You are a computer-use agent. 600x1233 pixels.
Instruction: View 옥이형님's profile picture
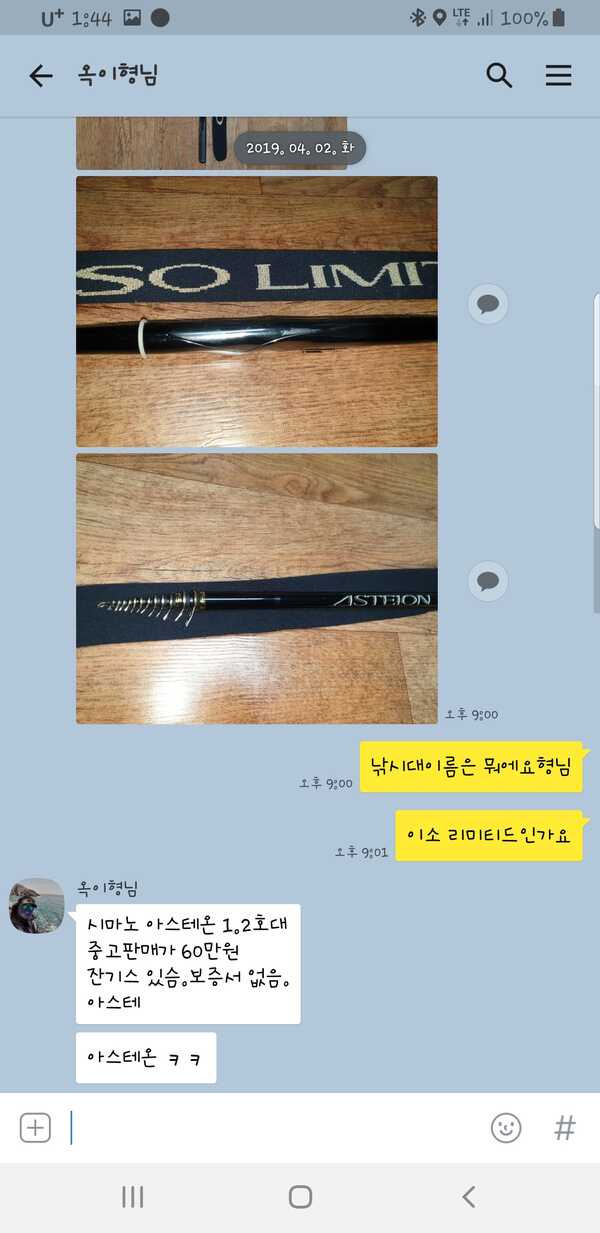click(x=37, y=905)
